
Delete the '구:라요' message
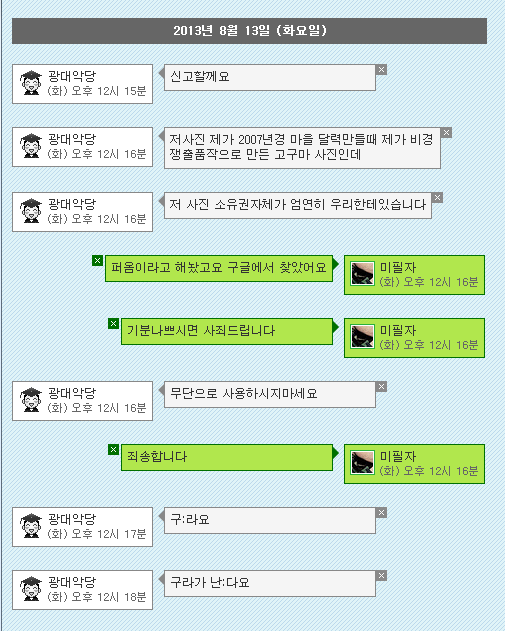[x=381, y=513]
